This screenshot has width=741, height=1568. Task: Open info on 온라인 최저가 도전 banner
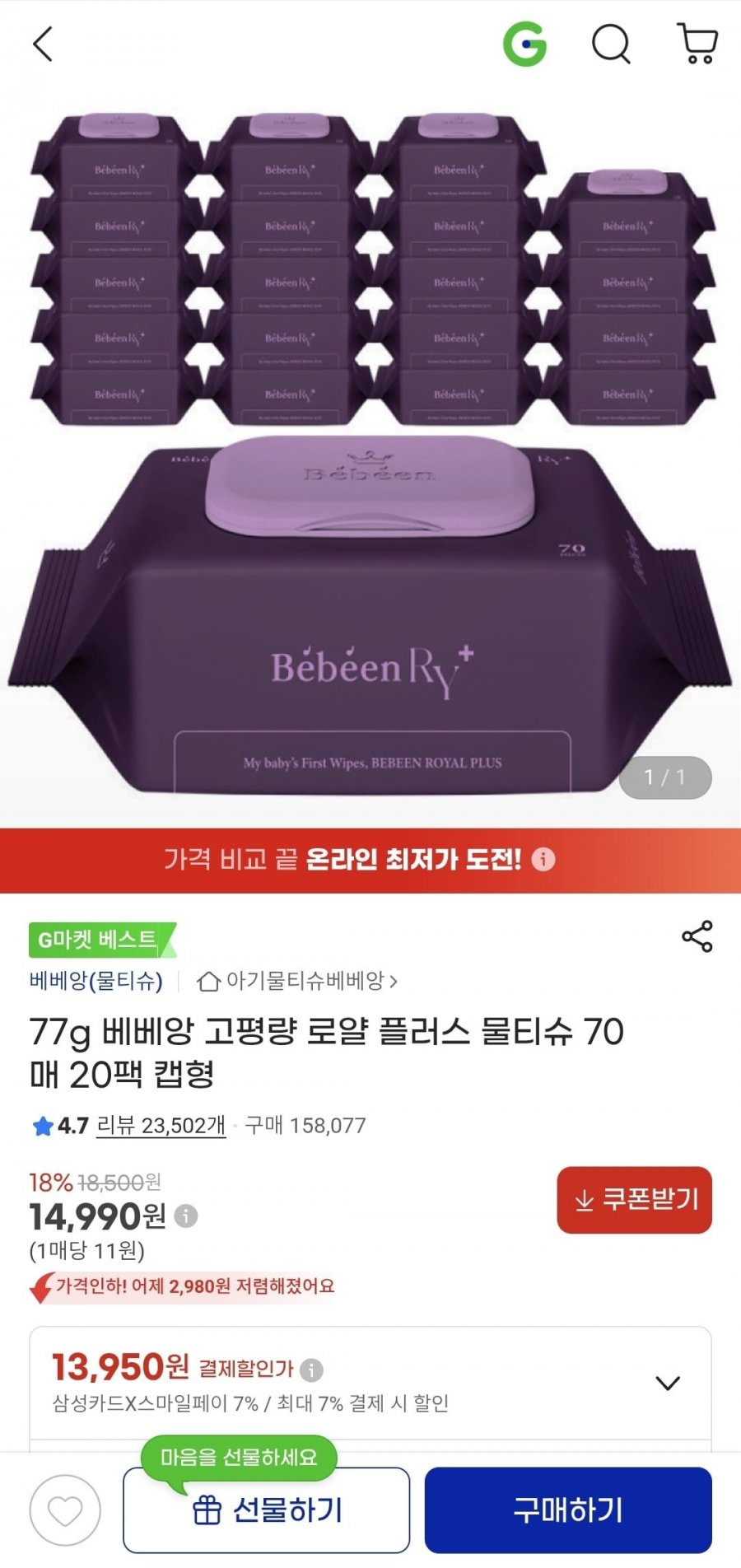pyautogui.click(x=543, y=860)
